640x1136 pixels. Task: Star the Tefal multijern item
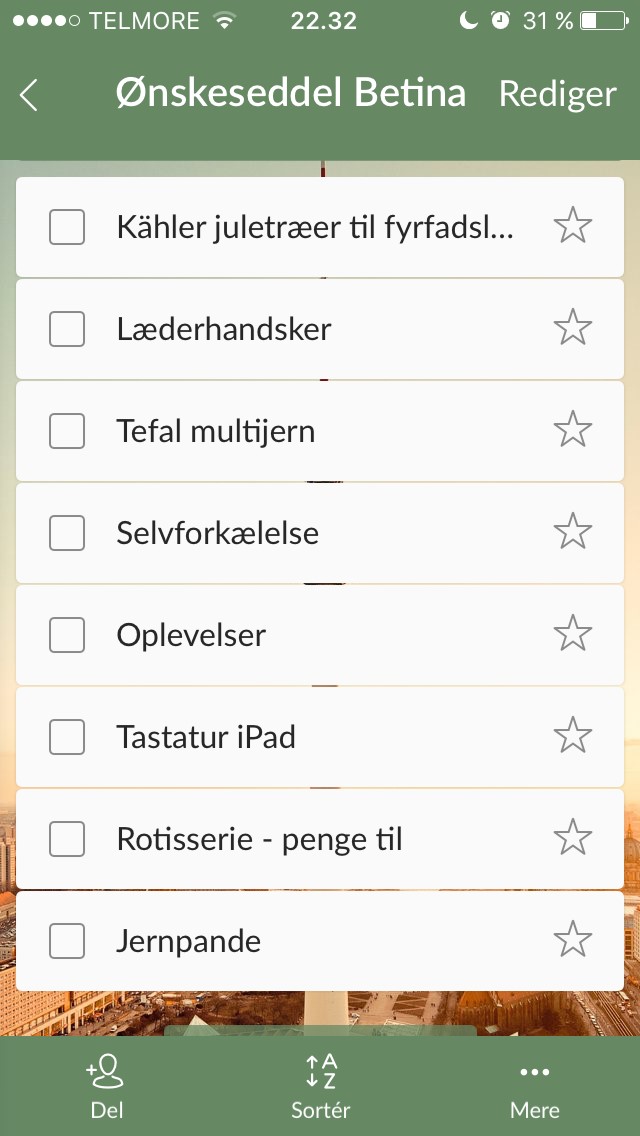pos(573,430)
